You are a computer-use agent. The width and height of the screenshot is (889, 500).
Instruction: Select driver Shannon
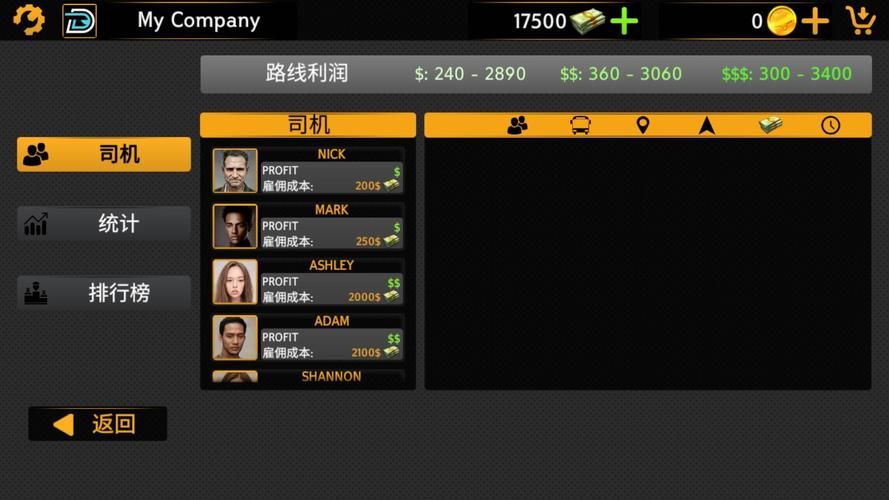307,378
